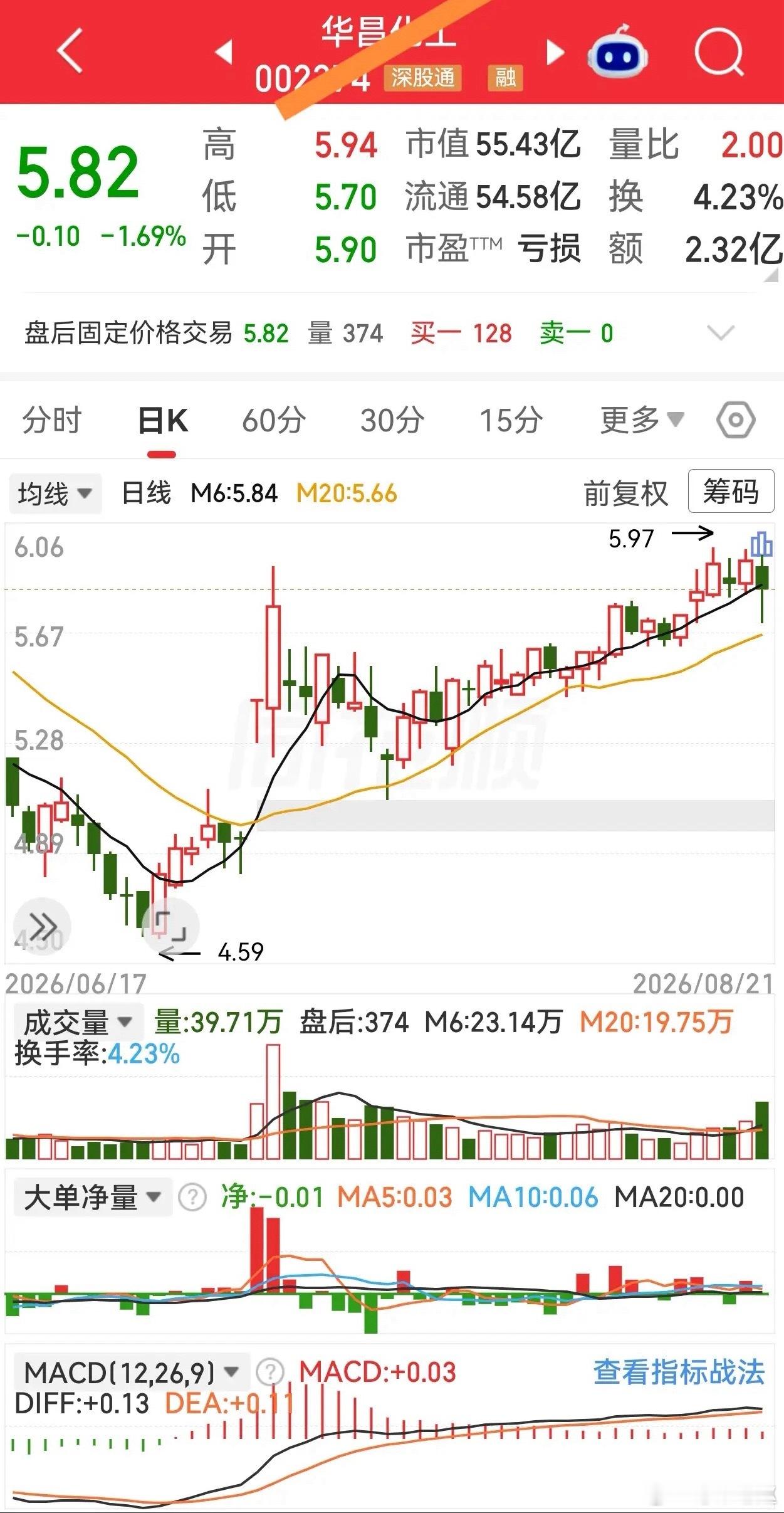Open the 均线 indicator dropdown
Viewport: 784px width, 1513px height.
[55, 493]
